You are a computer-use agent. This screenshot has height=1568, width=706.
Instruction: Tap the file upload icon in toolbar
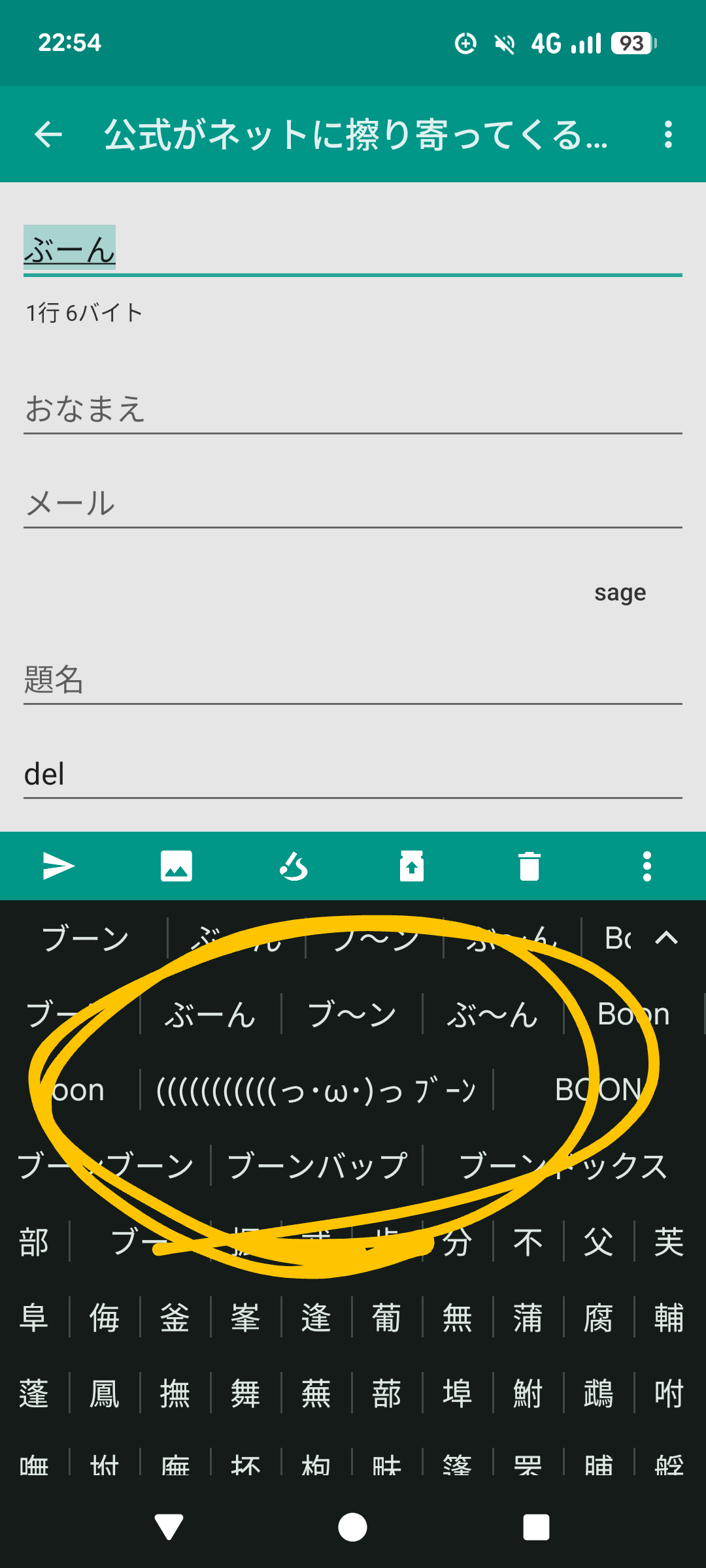(x=412, y=866)
